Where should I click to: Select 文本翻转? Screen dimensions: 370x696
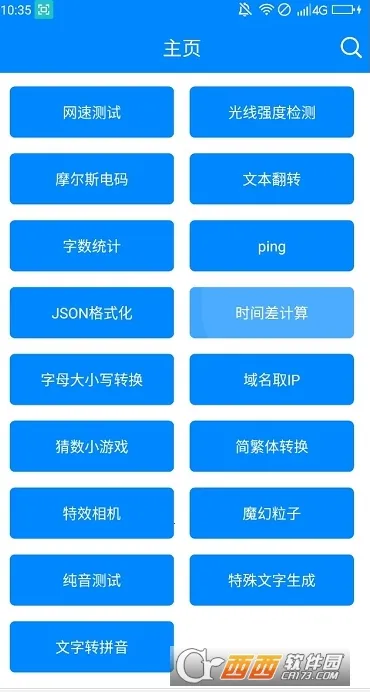(272, 179)
